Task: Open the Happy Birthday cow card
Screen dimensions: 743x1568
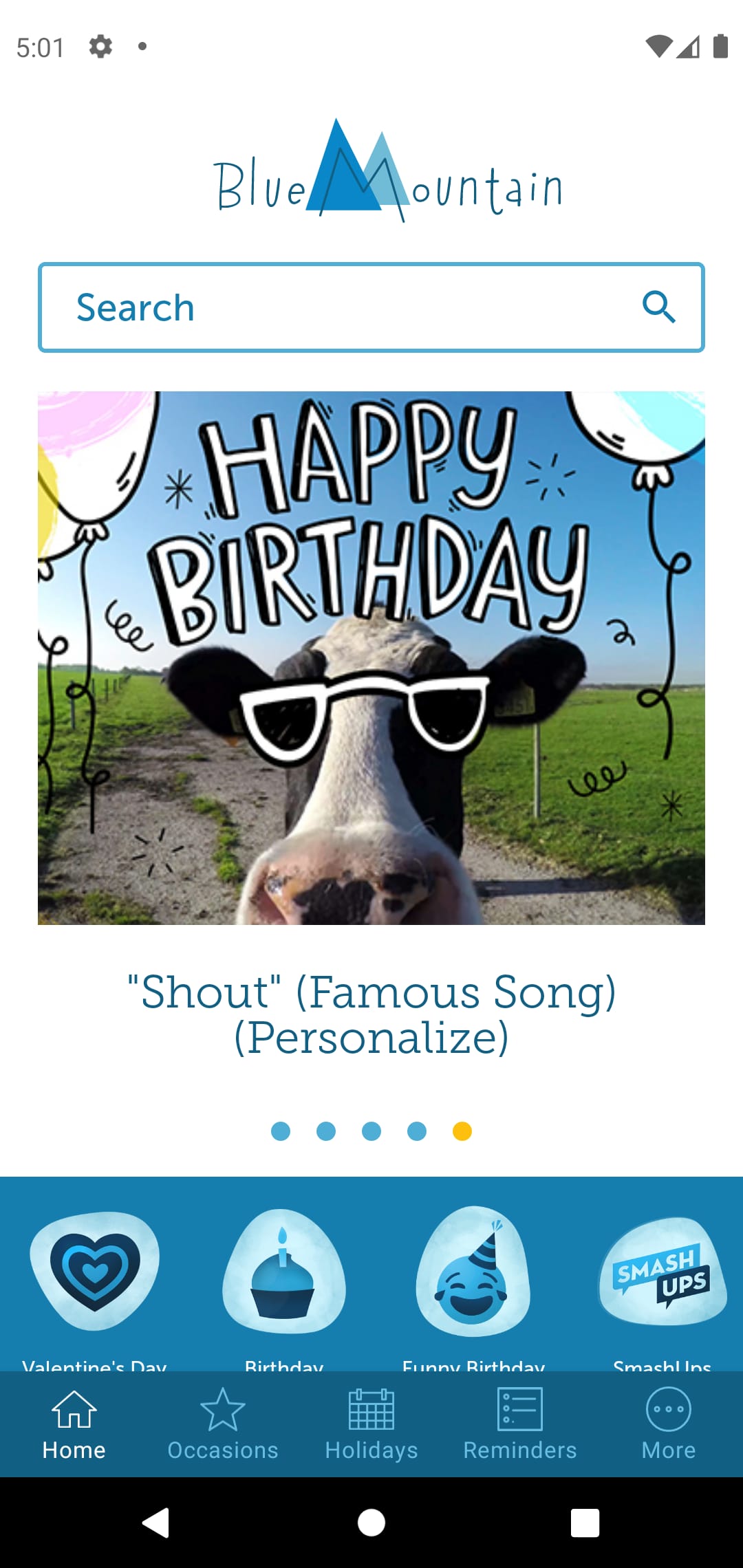Action: tap(371, 657)
